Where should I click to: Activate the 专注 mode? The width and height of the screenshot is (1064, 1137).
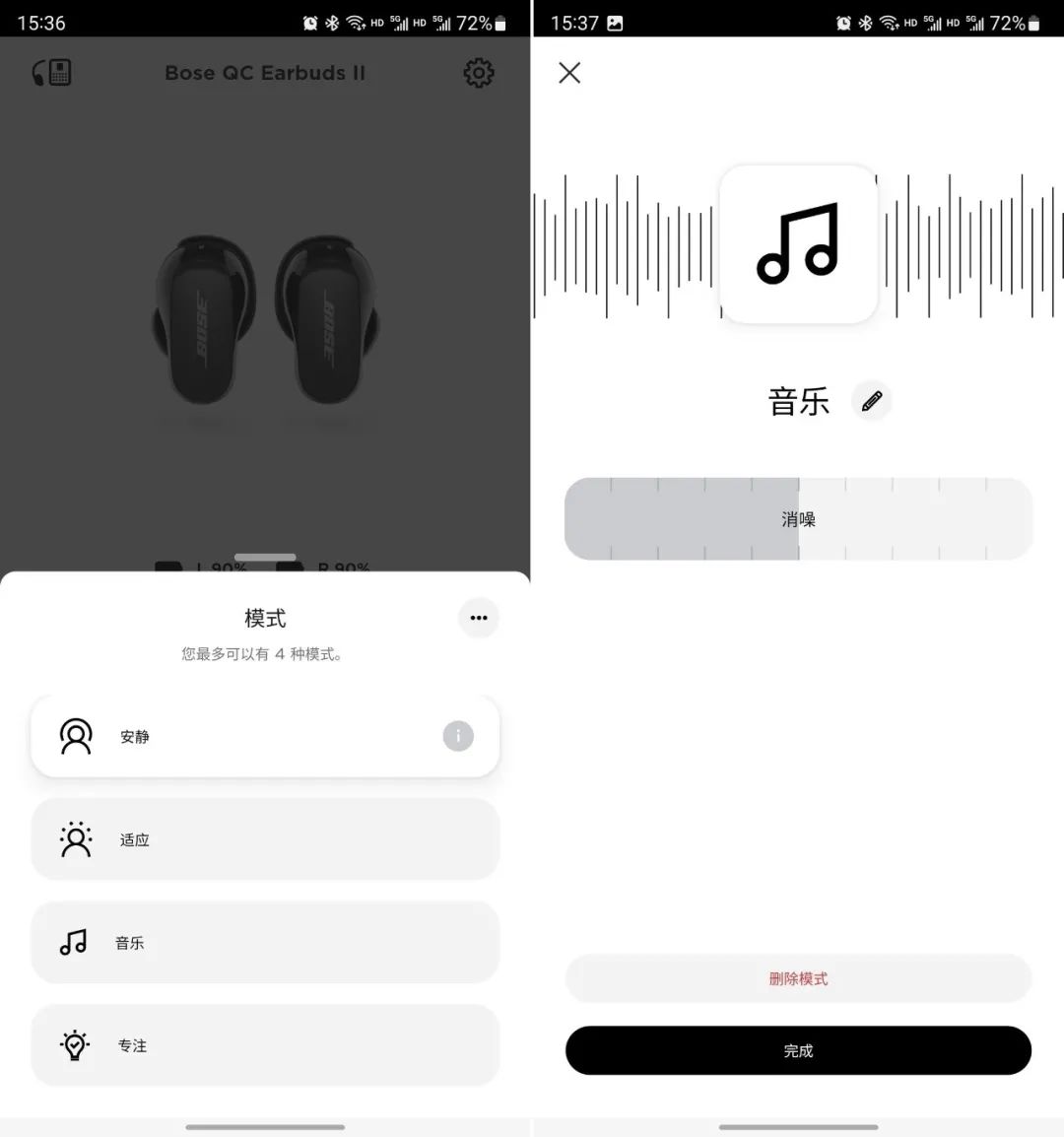[x=265, y=1045]
